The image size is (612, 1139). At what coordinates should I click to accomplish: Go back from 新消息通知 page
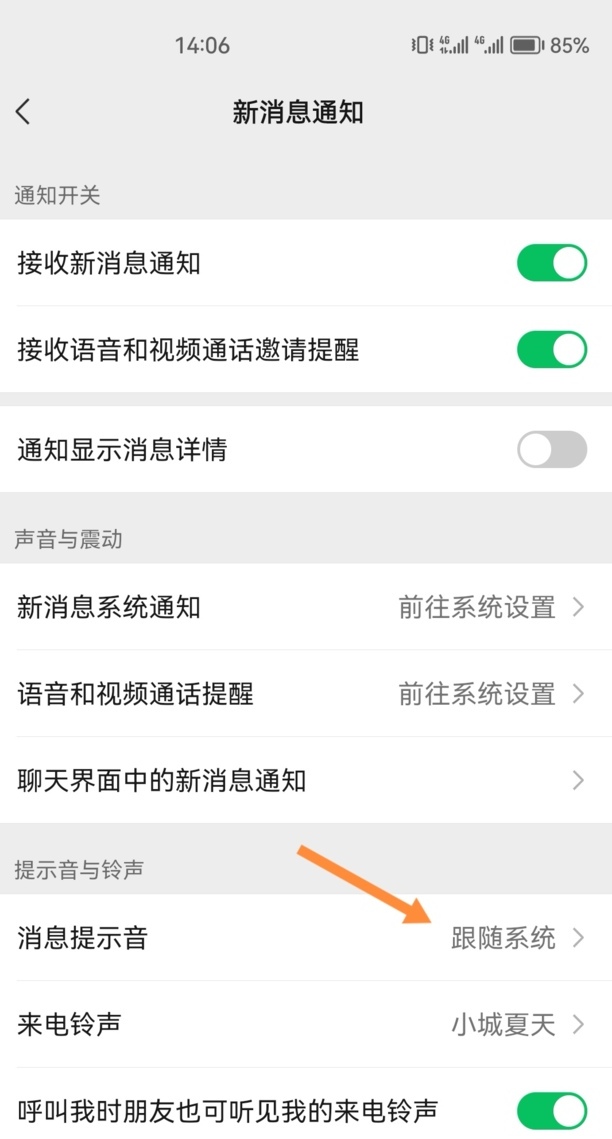pyautogui.click(x=24, y=111)
